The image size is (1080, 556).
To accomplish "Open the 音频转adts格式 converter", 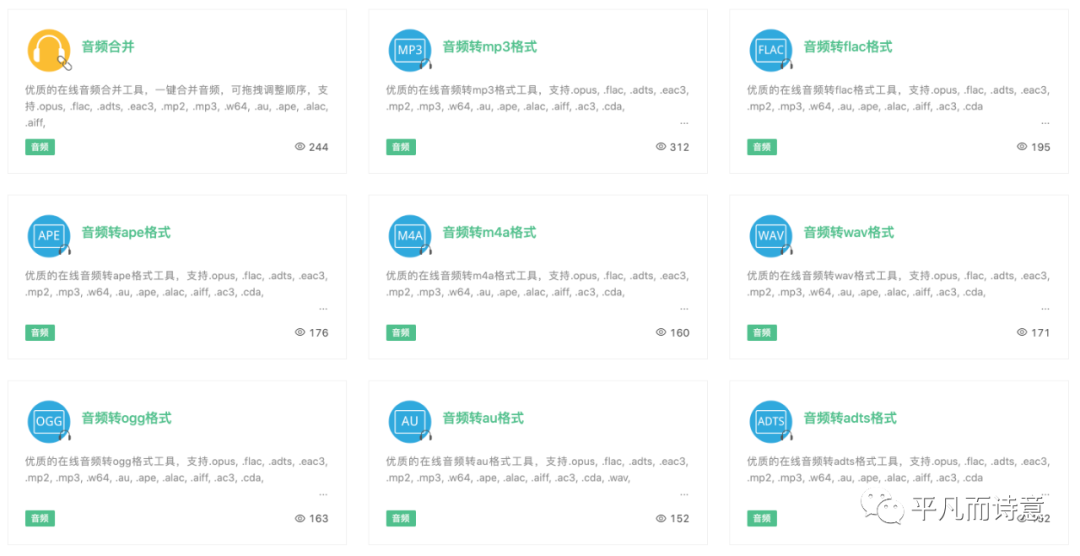I will pos(850,419).
